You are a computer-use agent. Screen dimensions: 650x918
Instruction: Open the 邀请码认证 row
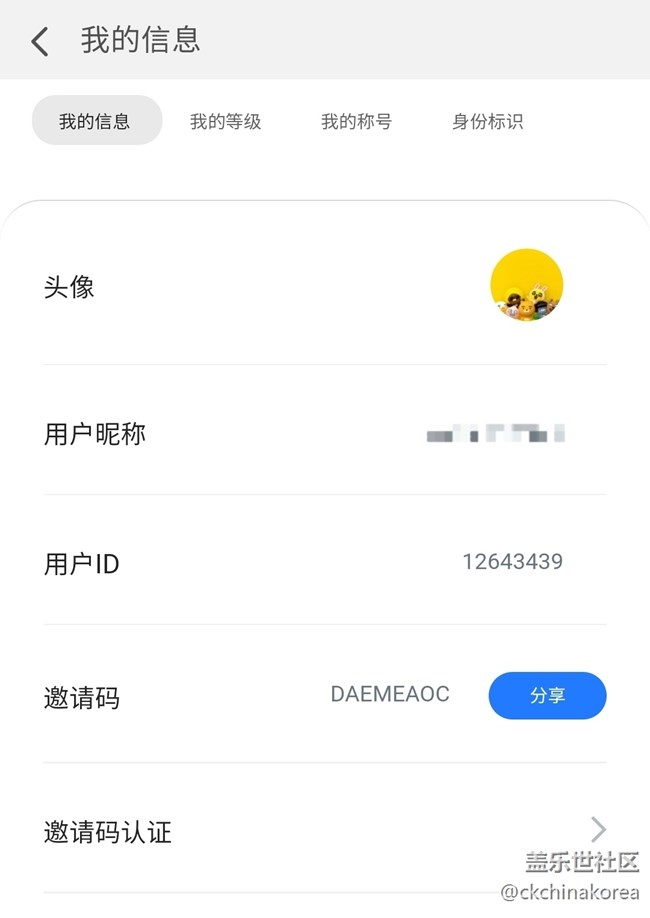click(x=324, y=830)
